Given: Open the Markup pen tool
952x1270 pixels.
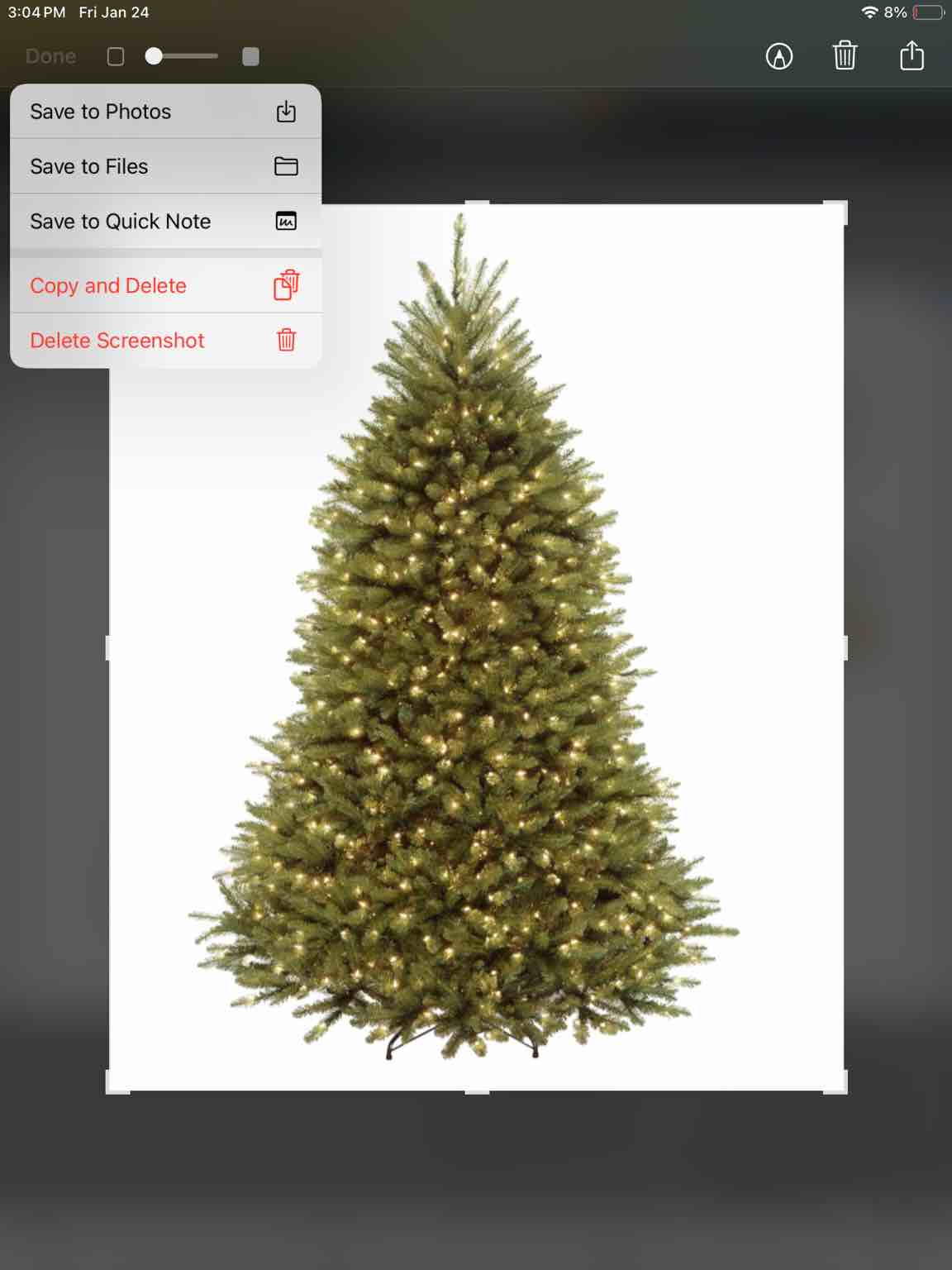Looking at the screenshot, I should (778, 56).
